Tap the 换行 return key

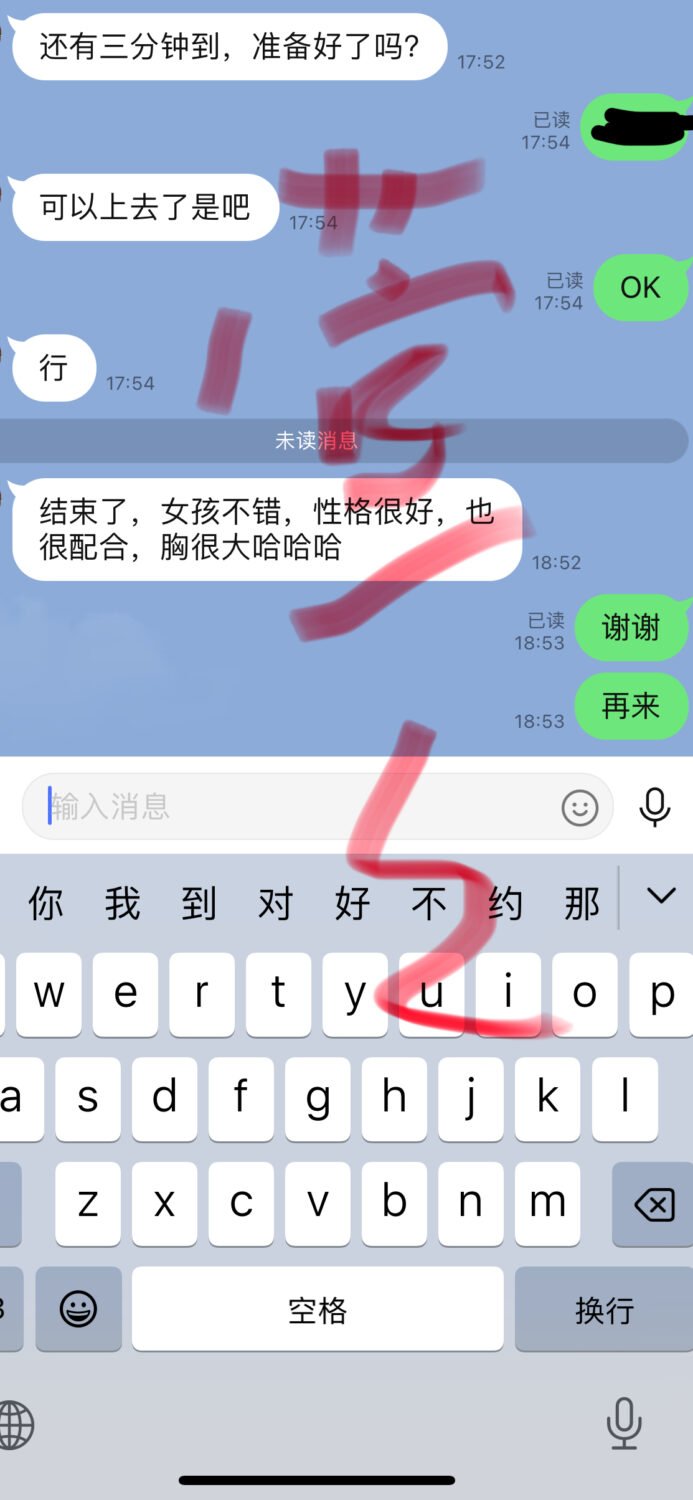point(603,1309)
